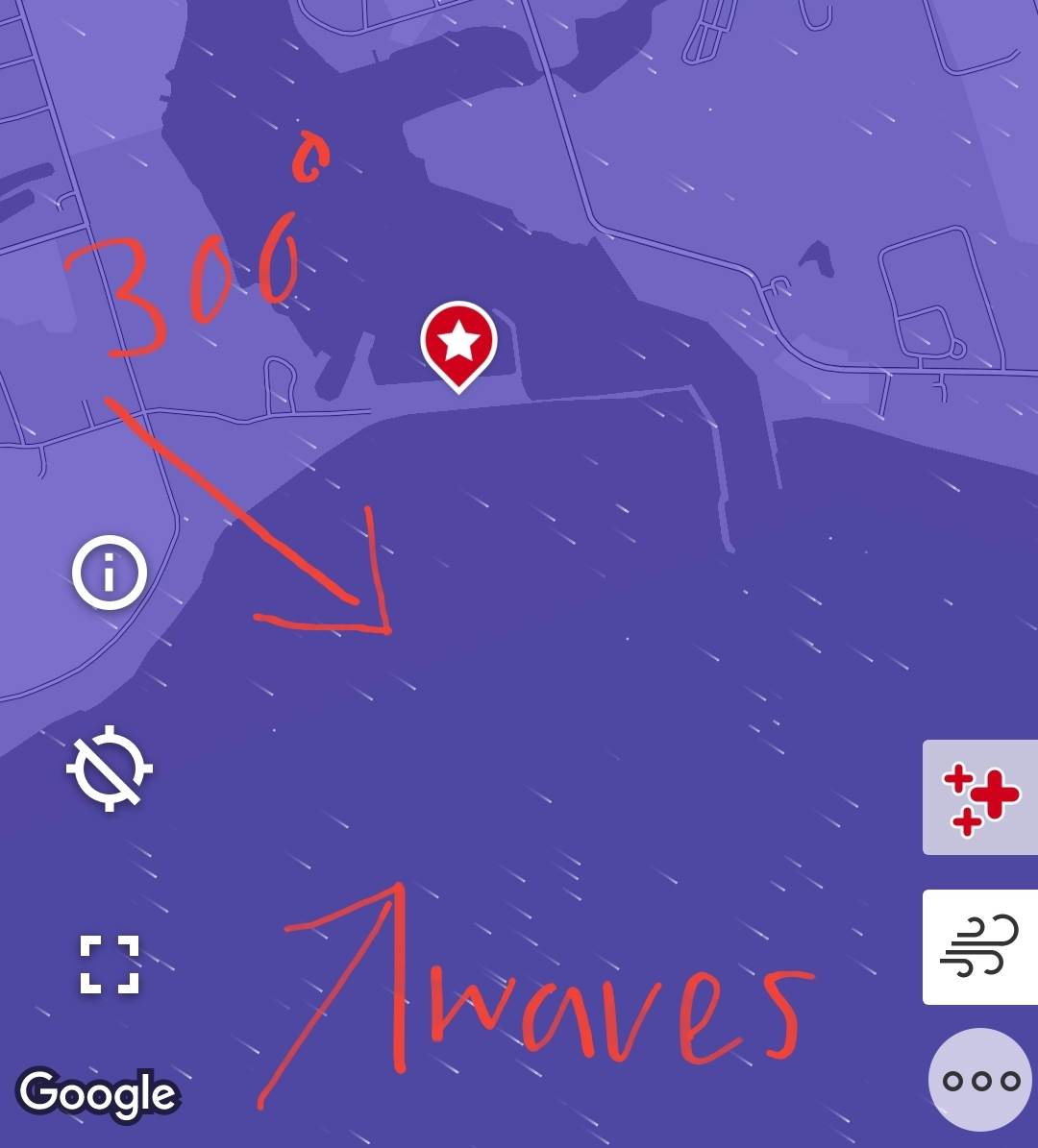The height and width of the screenshot is (1148, 1038).
Task: Select the wind layer button
Action: (980, 946)
